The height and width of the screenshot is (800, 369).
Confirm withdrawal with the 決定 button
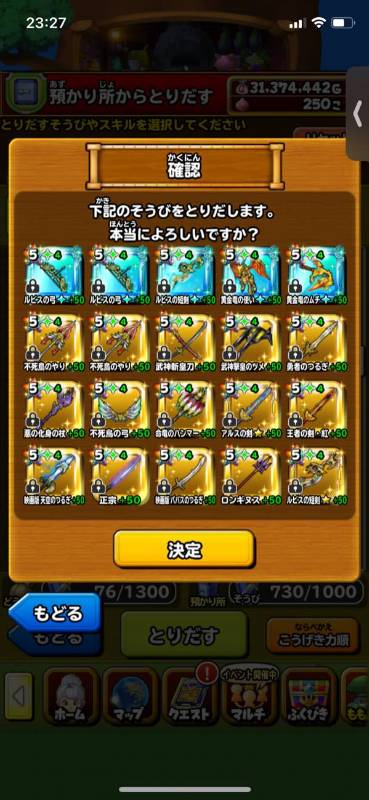pos(184,549)
